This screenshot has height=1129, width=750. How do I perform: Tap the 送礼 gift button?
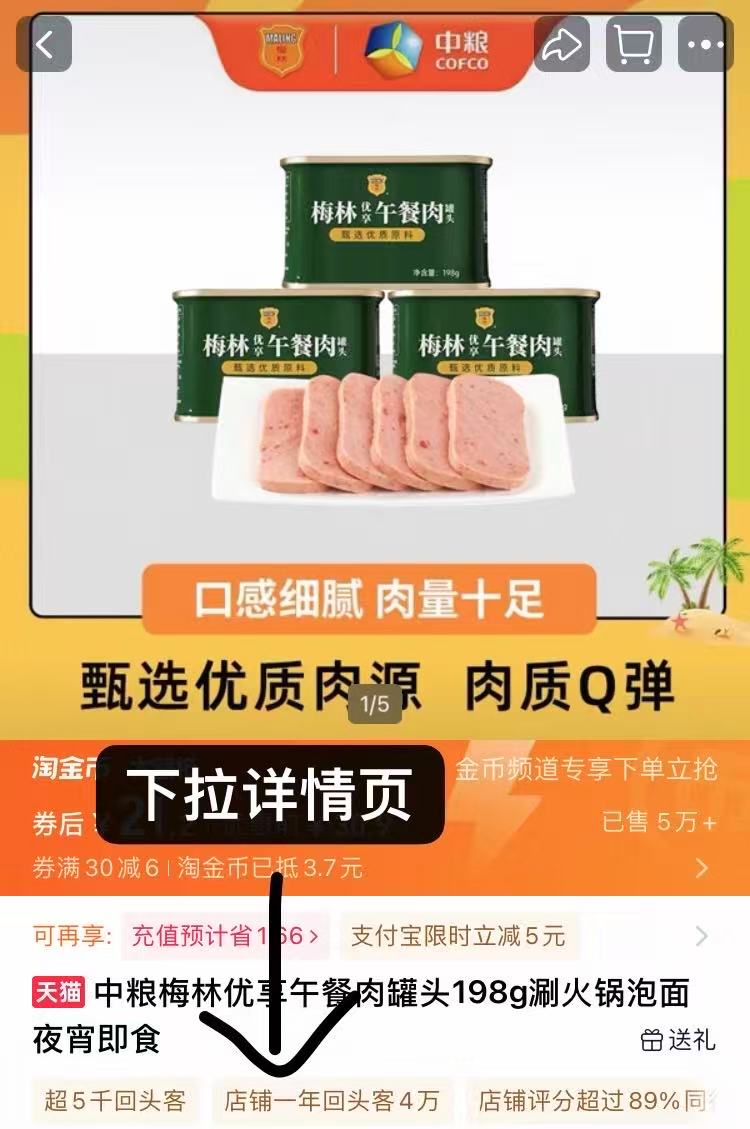(x=678, y=1040)
